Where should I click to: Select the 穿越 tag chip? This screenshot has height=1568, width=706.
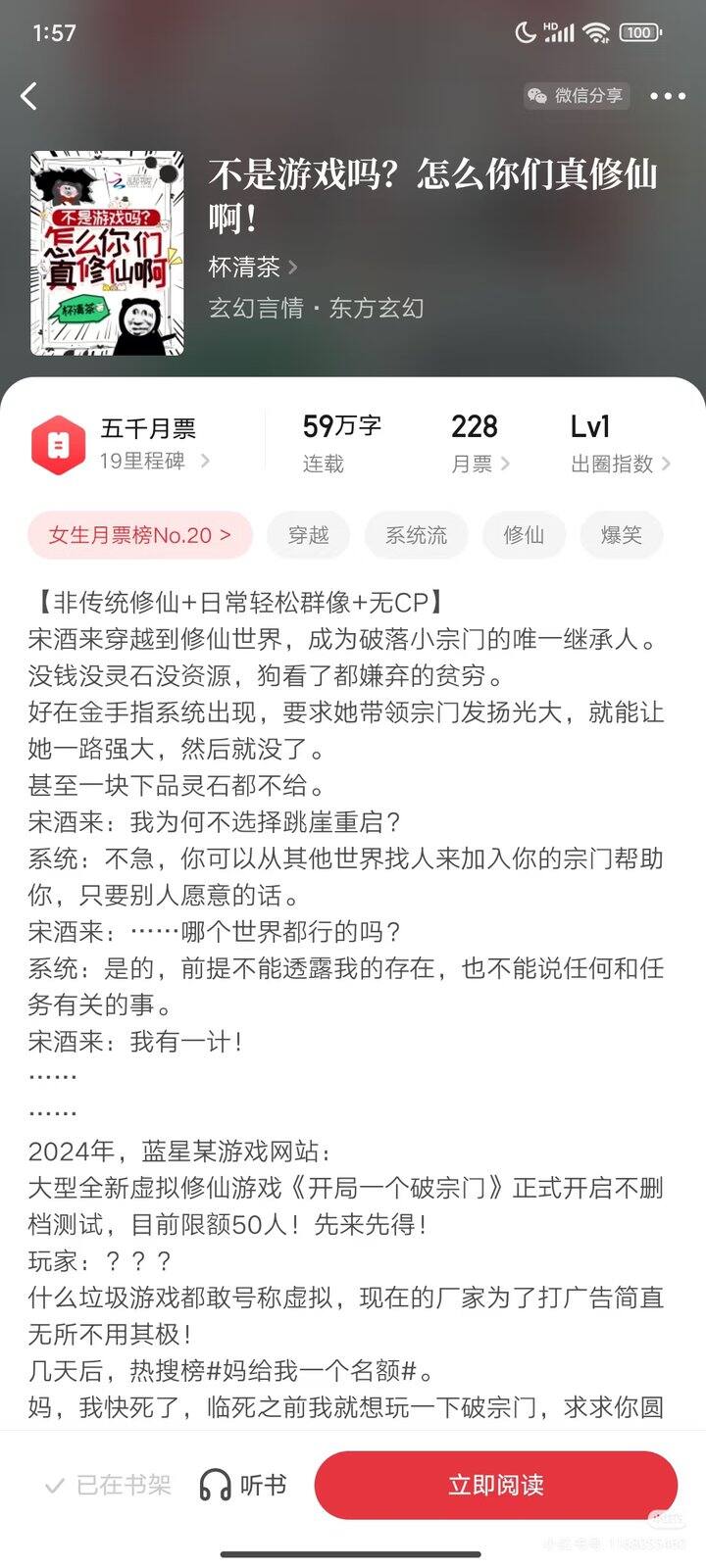tap(309, 535)
